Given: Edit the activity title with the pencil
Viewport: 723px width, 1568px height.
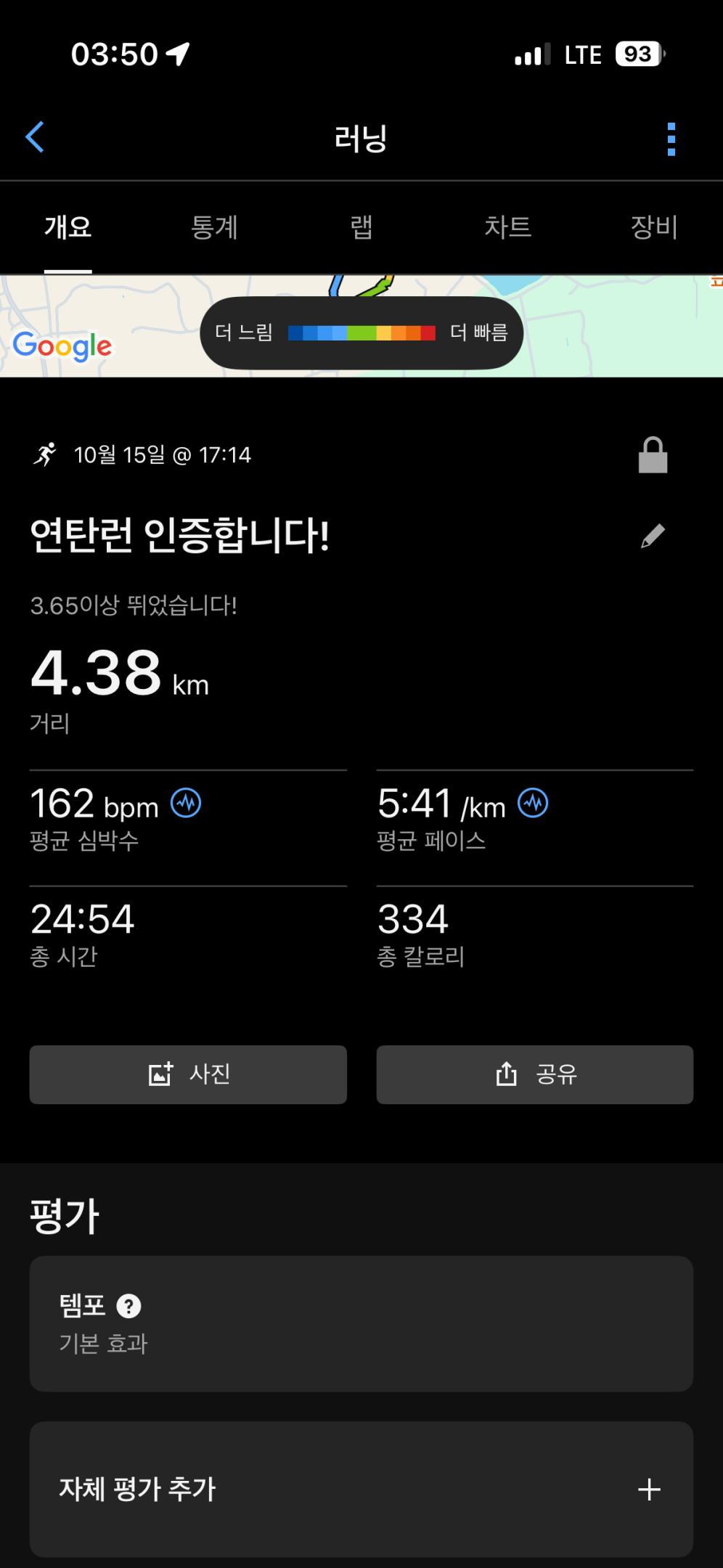Looking at the screenshot, I should click(x=653, y=536).
